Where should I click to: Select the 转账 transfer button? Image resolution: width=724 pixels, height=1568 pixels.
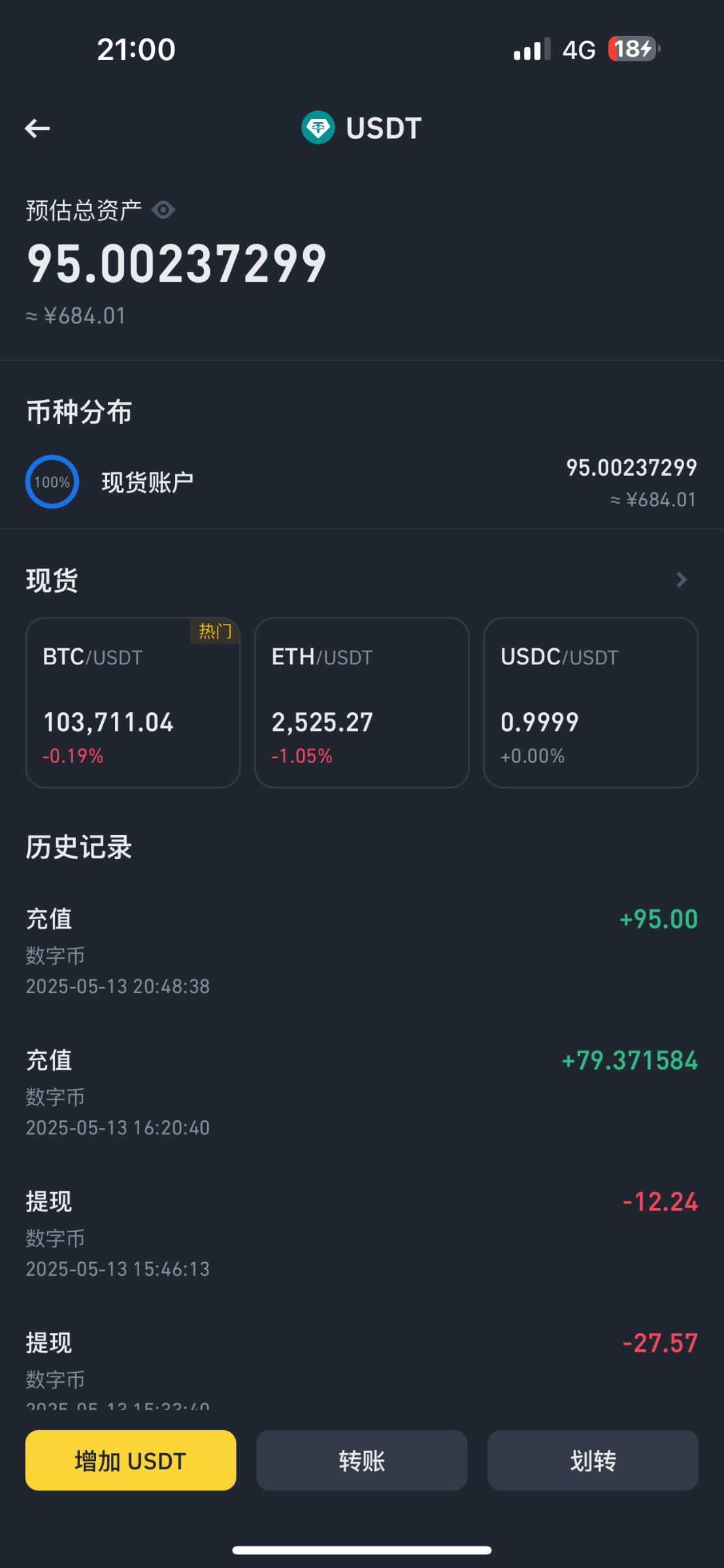(x=361, y=1460)
